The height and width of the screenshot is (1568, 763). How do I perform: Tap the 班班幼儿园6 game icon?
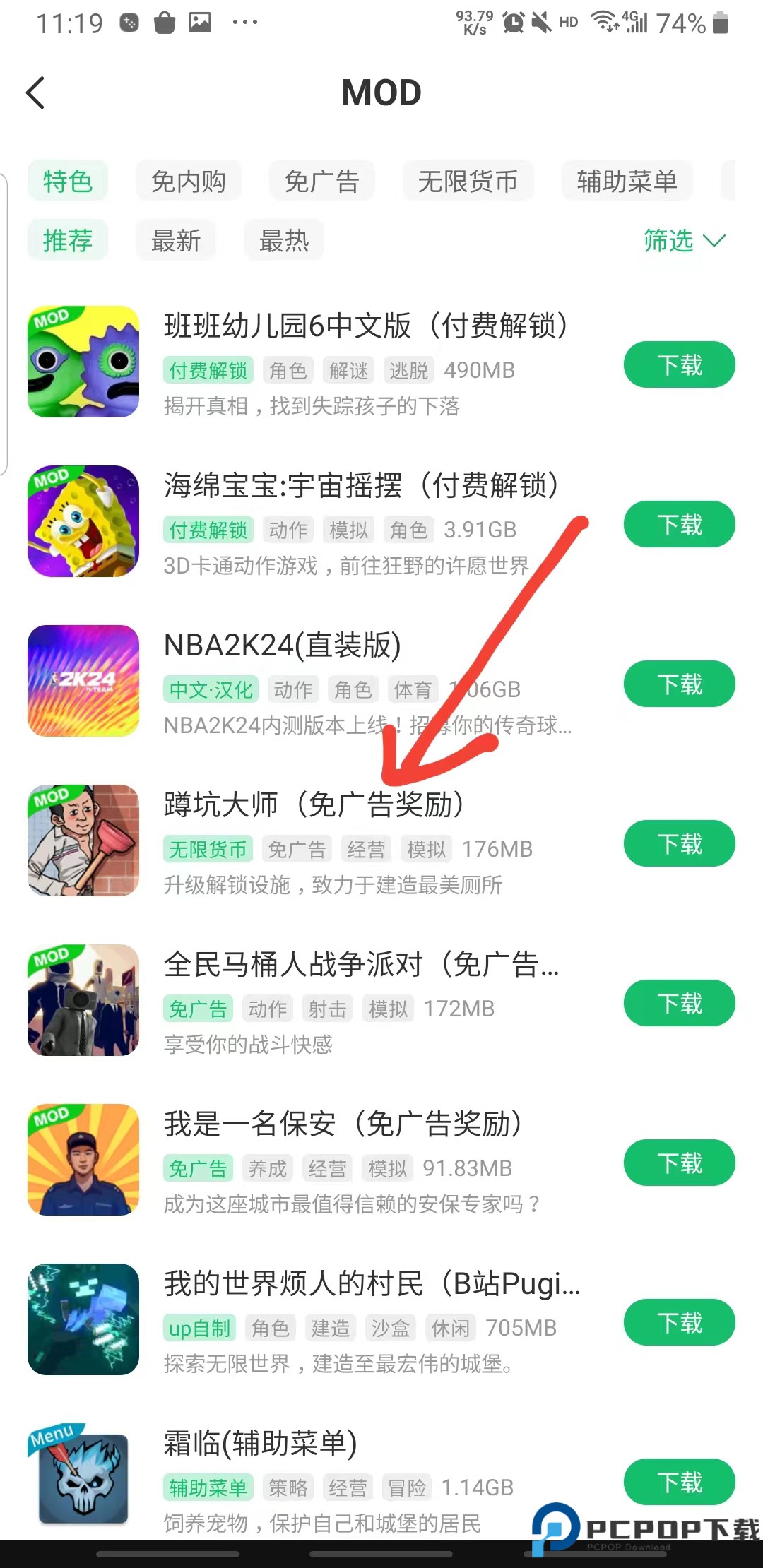tap(83, 362)
